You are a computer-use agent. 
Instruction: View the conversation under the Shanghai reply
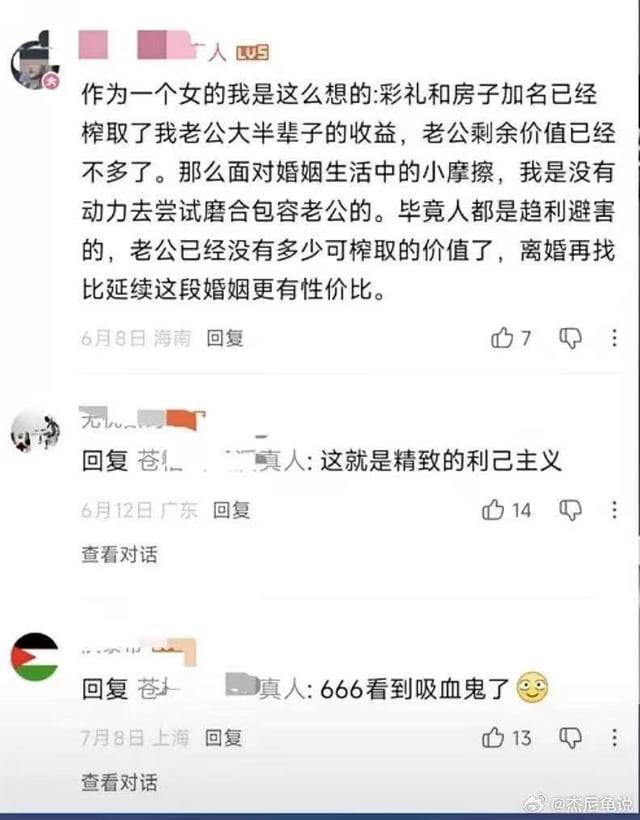tap(119, 781)
